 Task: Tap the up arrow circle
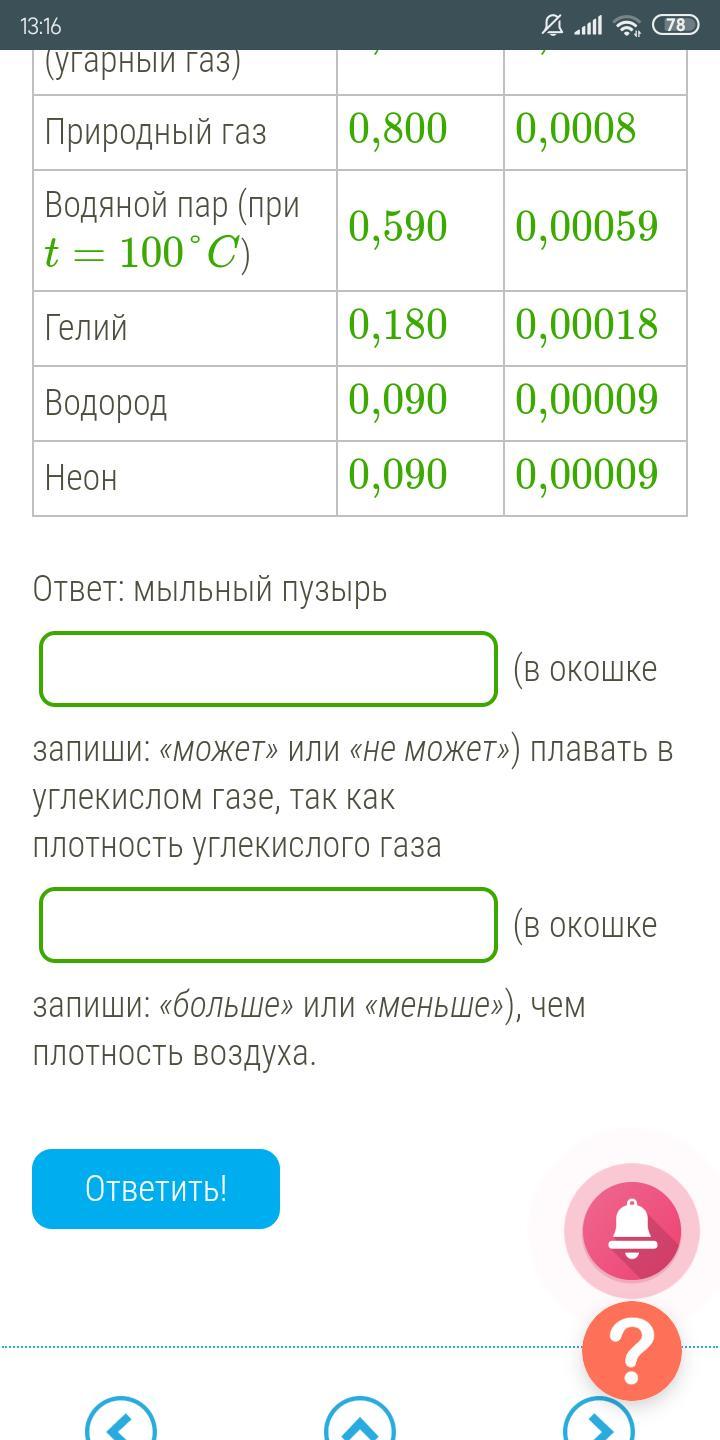pyautogui.click(x=360, y=1420)
